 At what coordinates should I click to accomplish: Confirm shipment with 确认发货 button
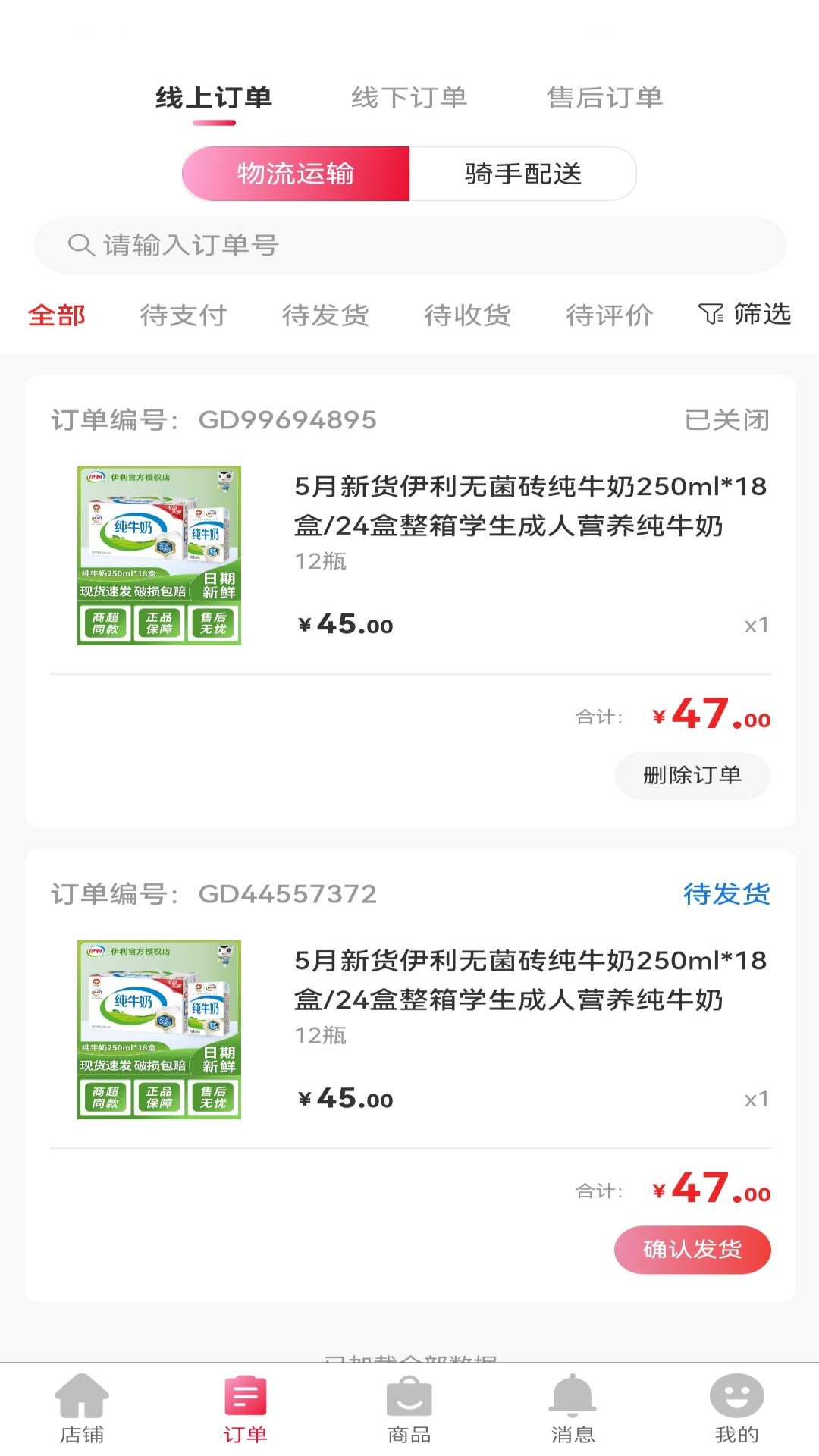pyautogui.click(x=692, y=1250)
